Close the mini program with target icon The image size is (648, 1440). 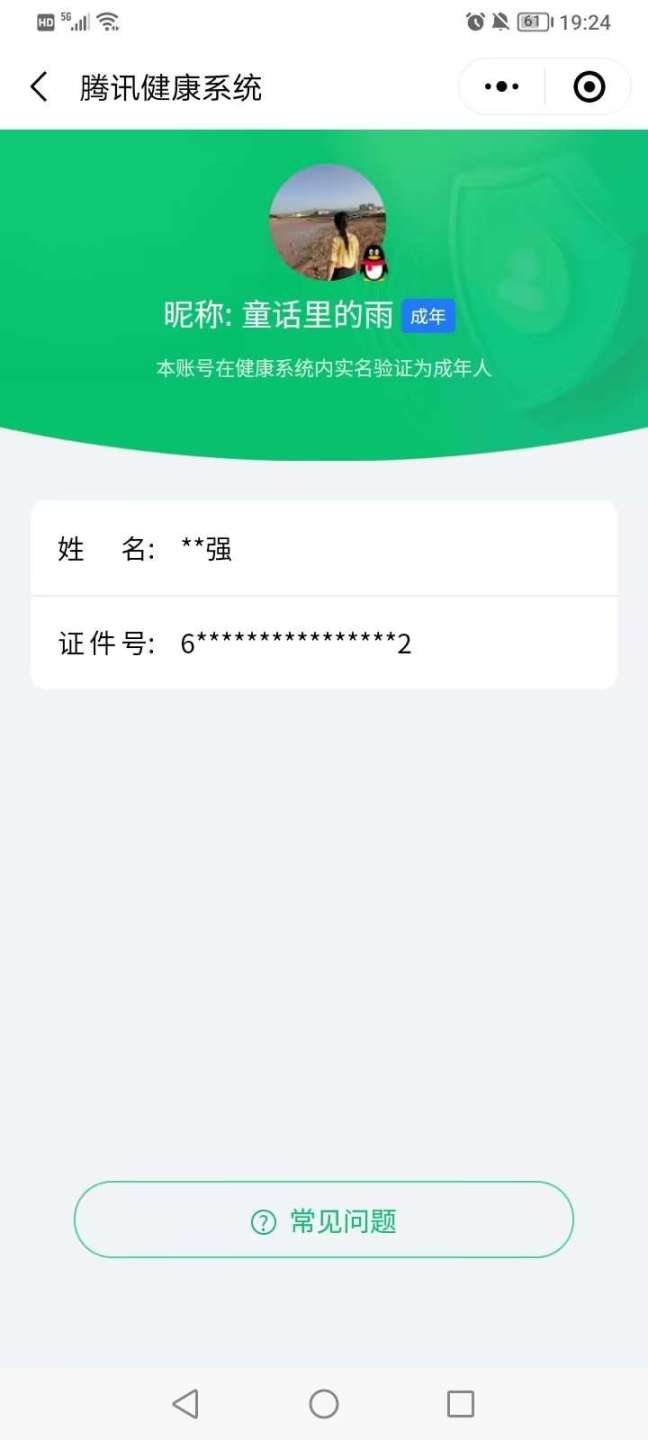pyautogui.click(x=589, y=87)
